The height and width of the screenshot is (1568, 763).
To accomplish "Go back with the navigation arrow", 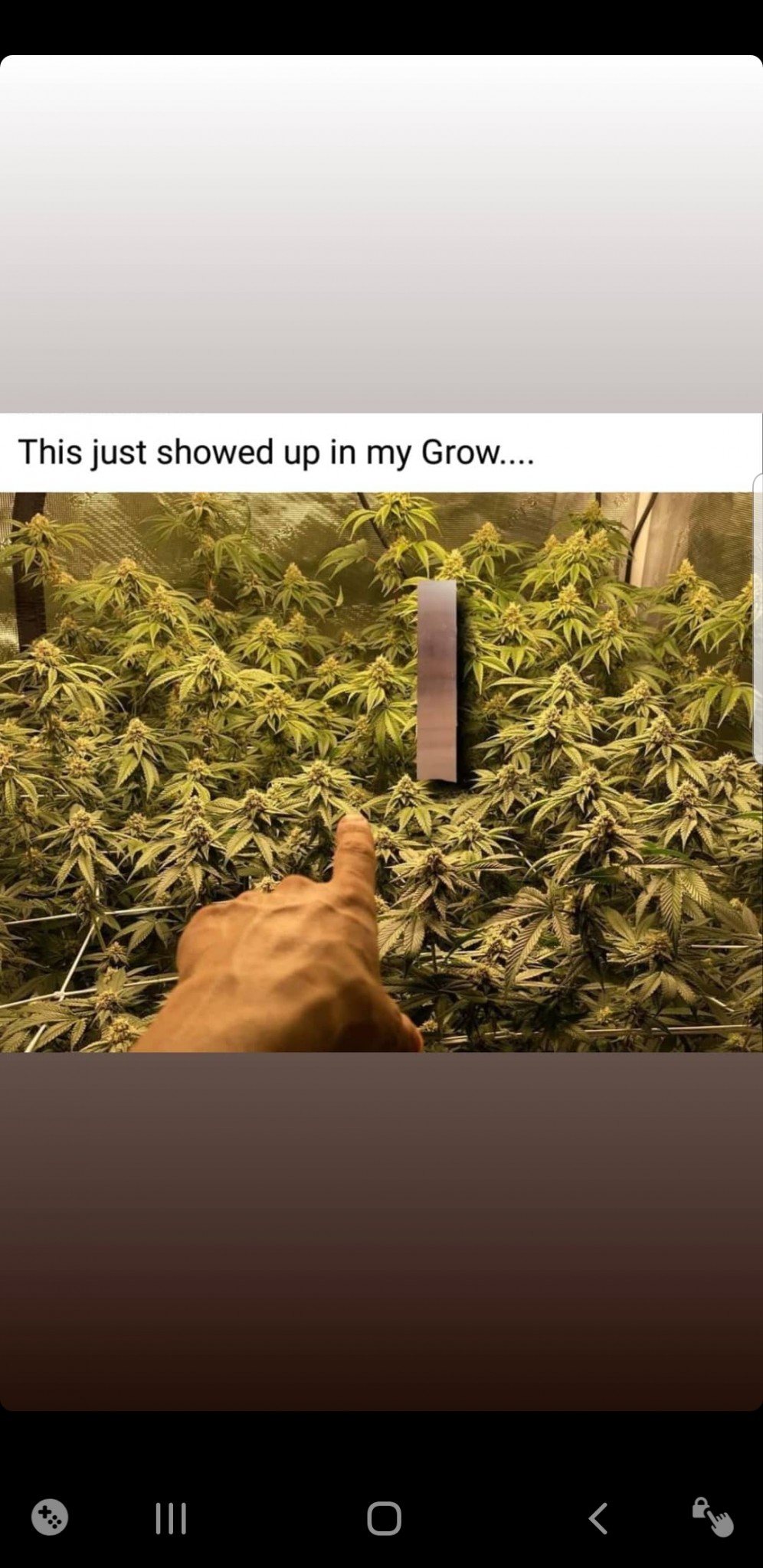I will (598, 1518).
